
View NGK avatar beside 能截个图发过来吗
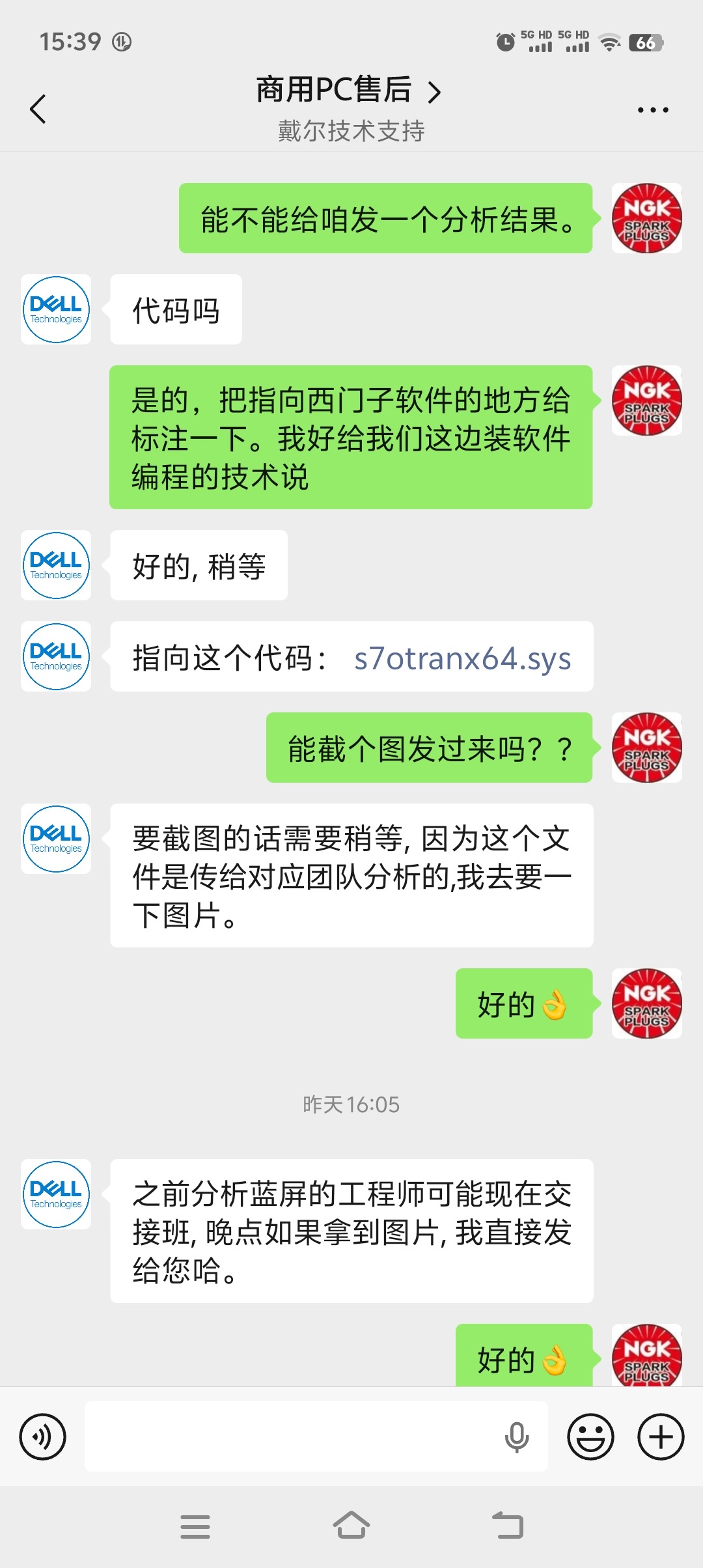coord(646,748)
